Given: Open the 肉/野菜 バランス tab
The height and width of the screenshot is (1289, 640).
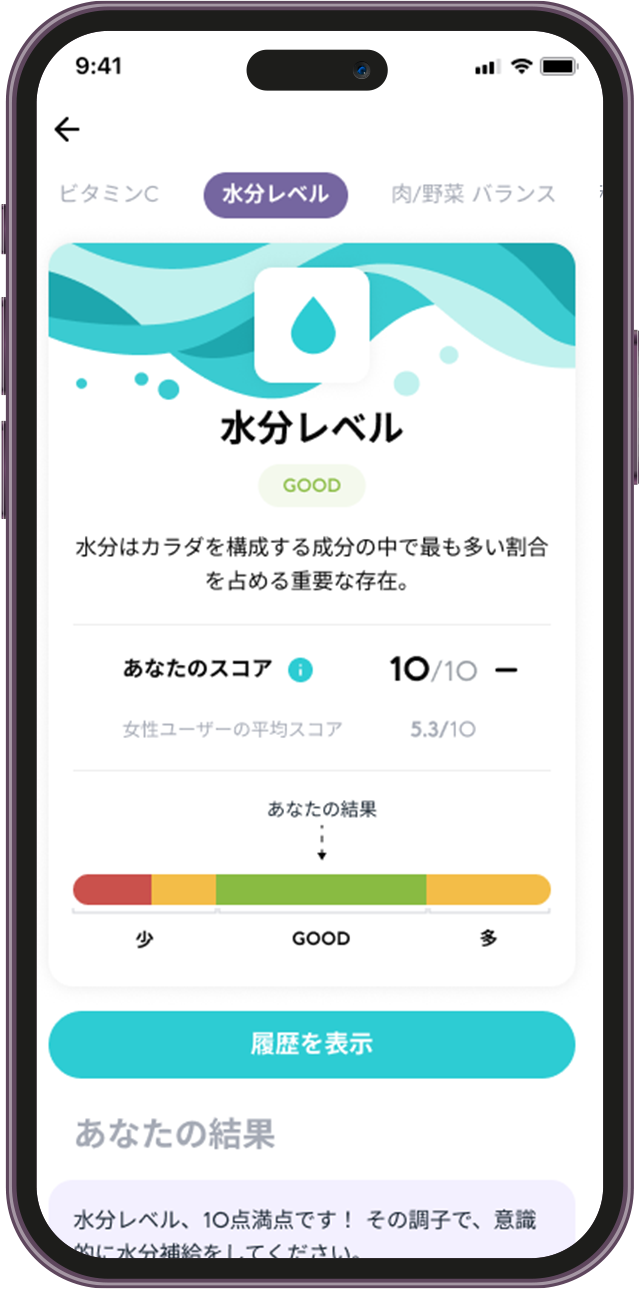Looking at the screenshot, I should pos(472,194).
